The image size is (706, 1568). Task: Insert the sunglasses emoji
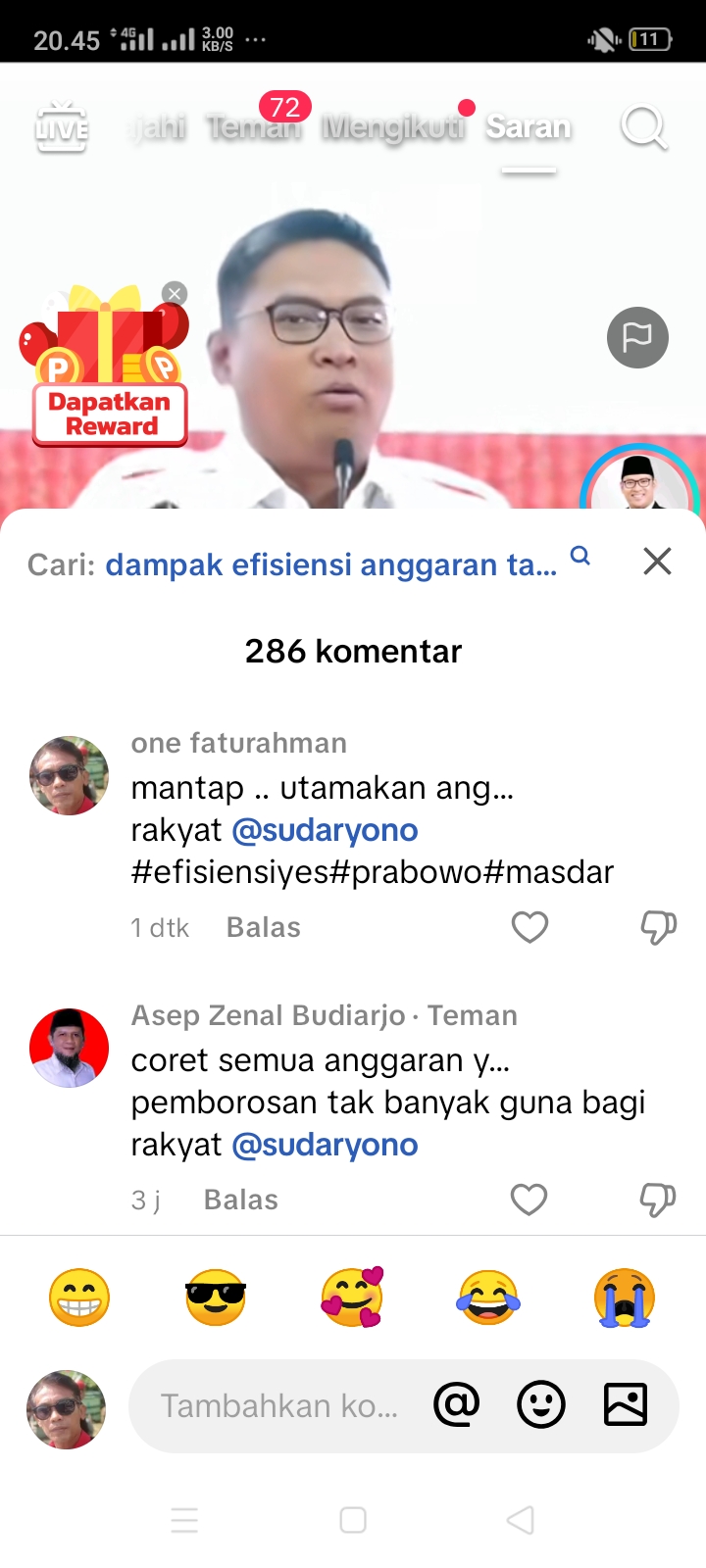coord(216,1298)
